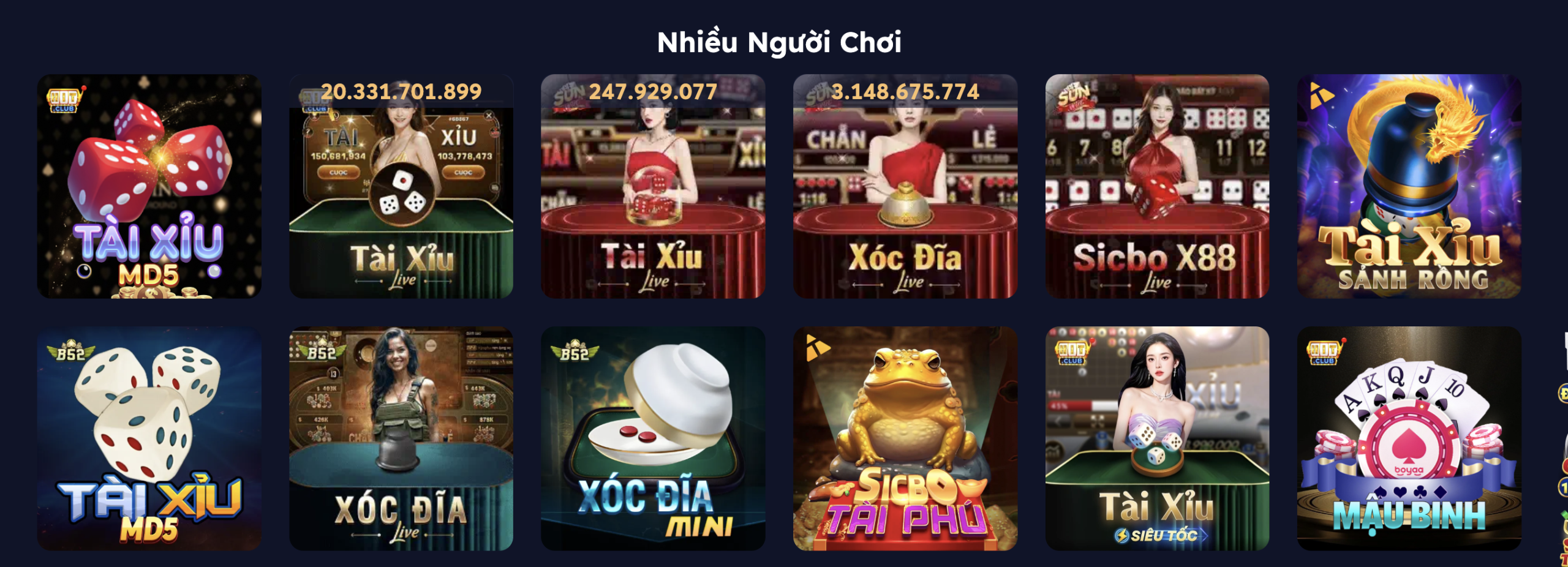
Task: Open the B52 Tài Xỉu MD5 game
Action: pyautogui.click(x=149, y=438)
